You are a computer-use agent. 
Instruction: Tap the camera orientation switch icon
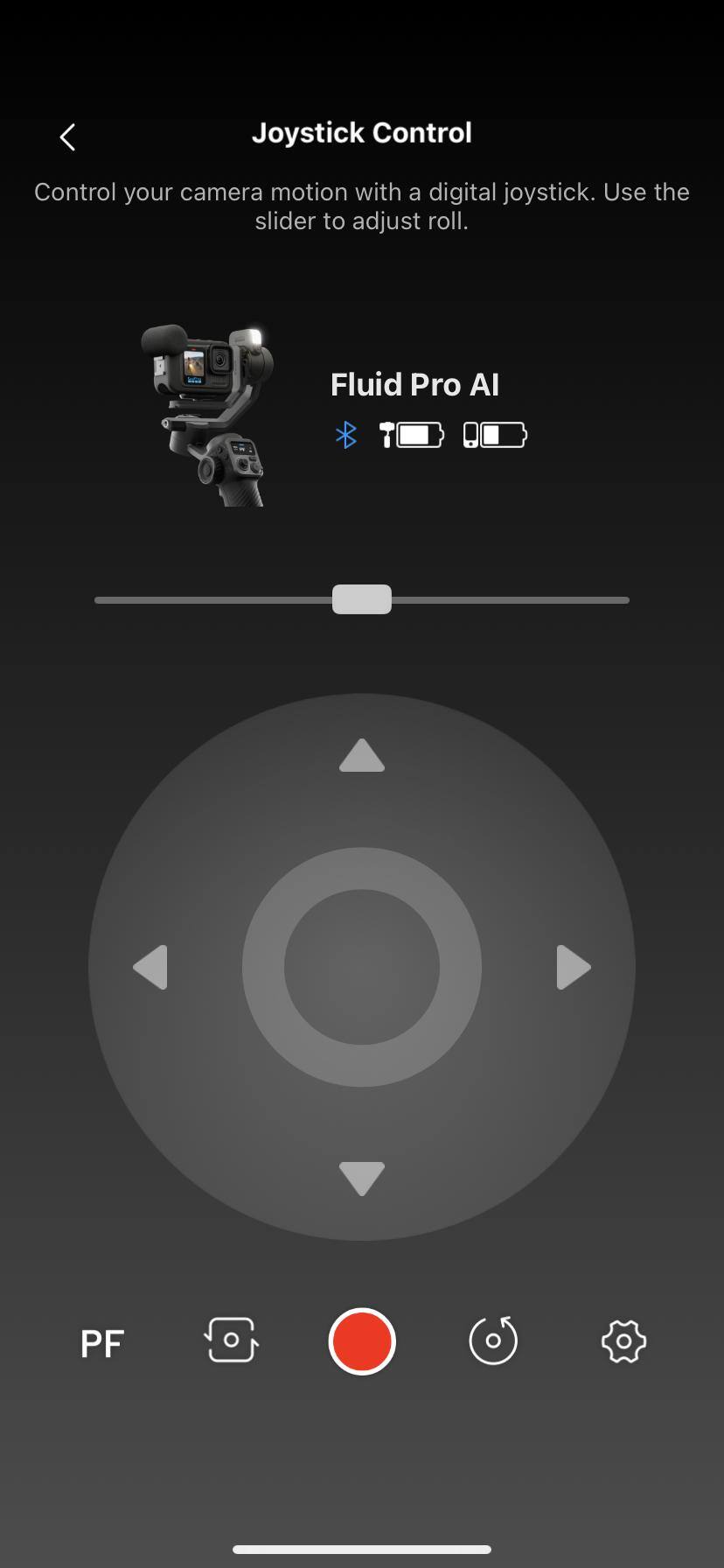click(x=232, y=1340)
